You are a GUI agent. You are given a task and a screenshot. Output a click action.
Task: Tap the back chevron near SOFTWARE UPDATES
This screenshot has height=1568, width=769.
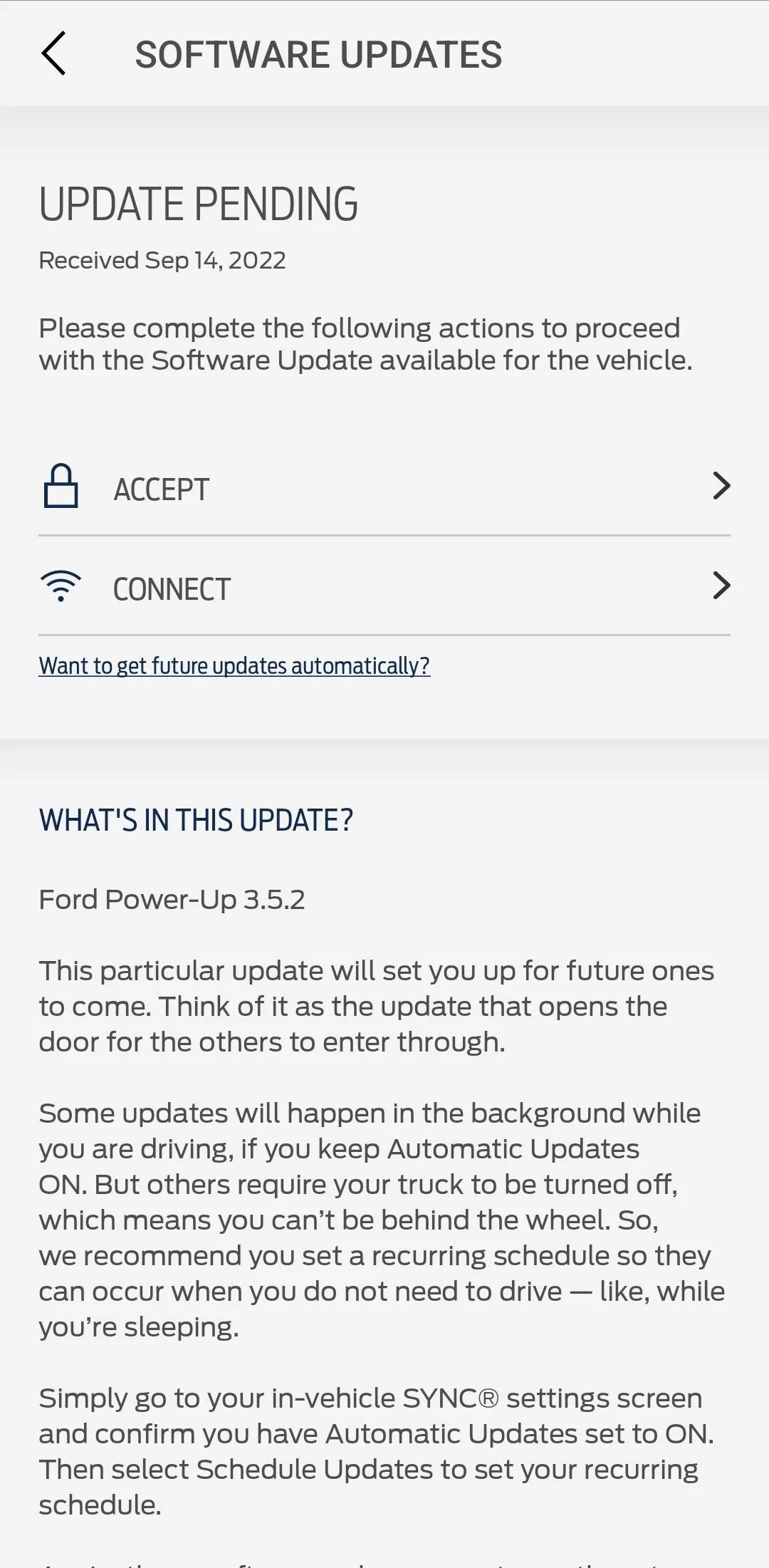pyautogui.click(x=54, y=53)
